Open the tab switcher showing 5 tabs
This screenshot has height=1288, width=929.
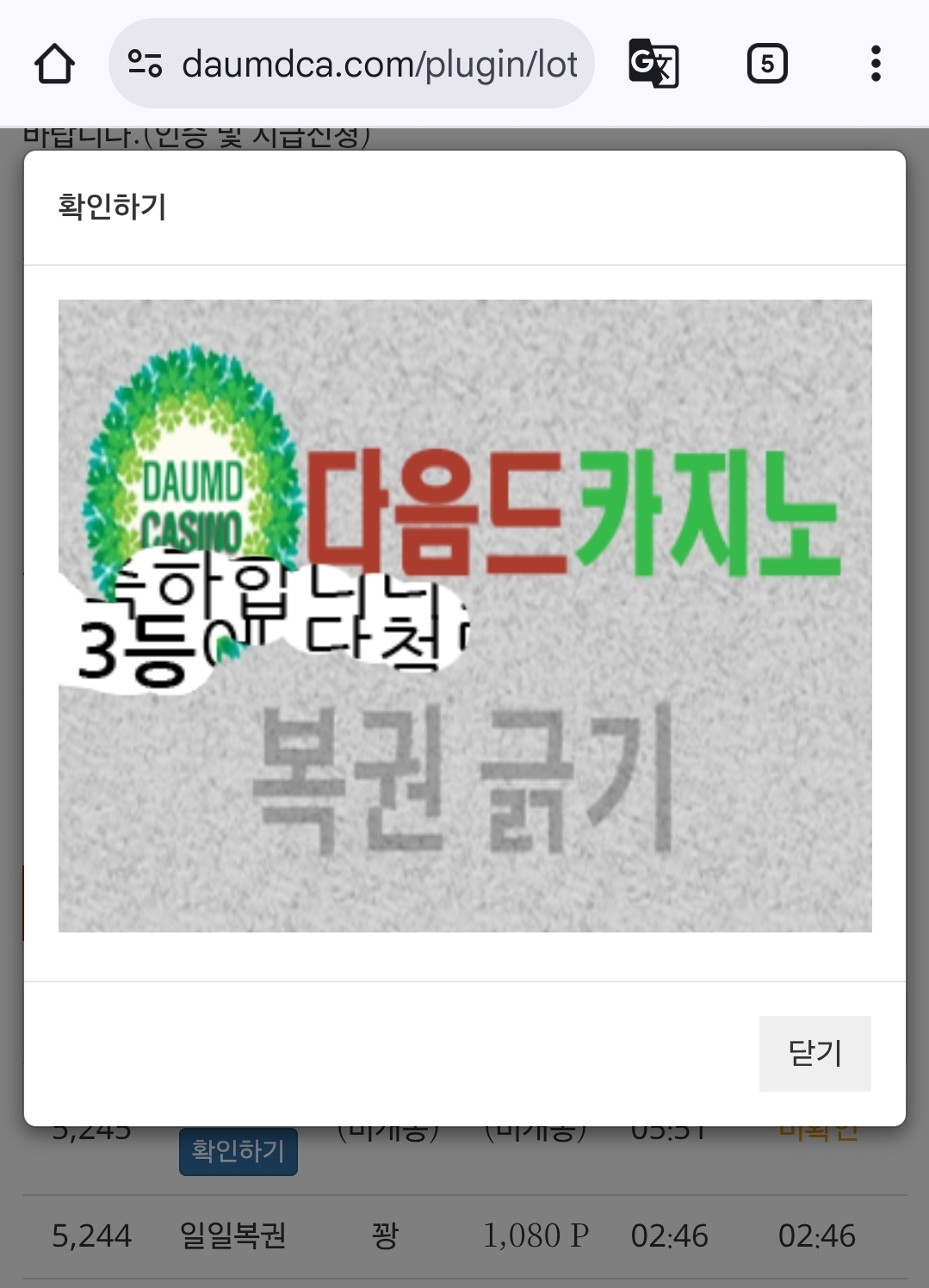766,64
